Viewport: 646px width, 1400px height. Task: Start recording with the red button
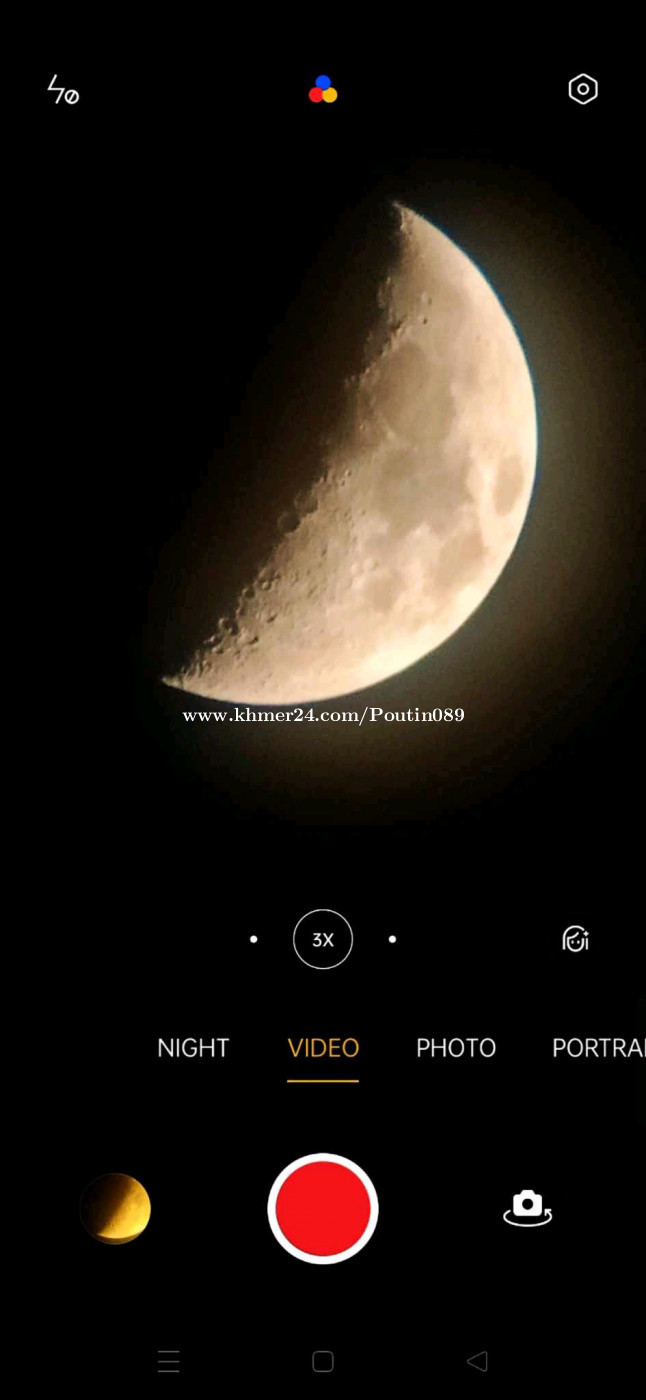coord(323,1208)
